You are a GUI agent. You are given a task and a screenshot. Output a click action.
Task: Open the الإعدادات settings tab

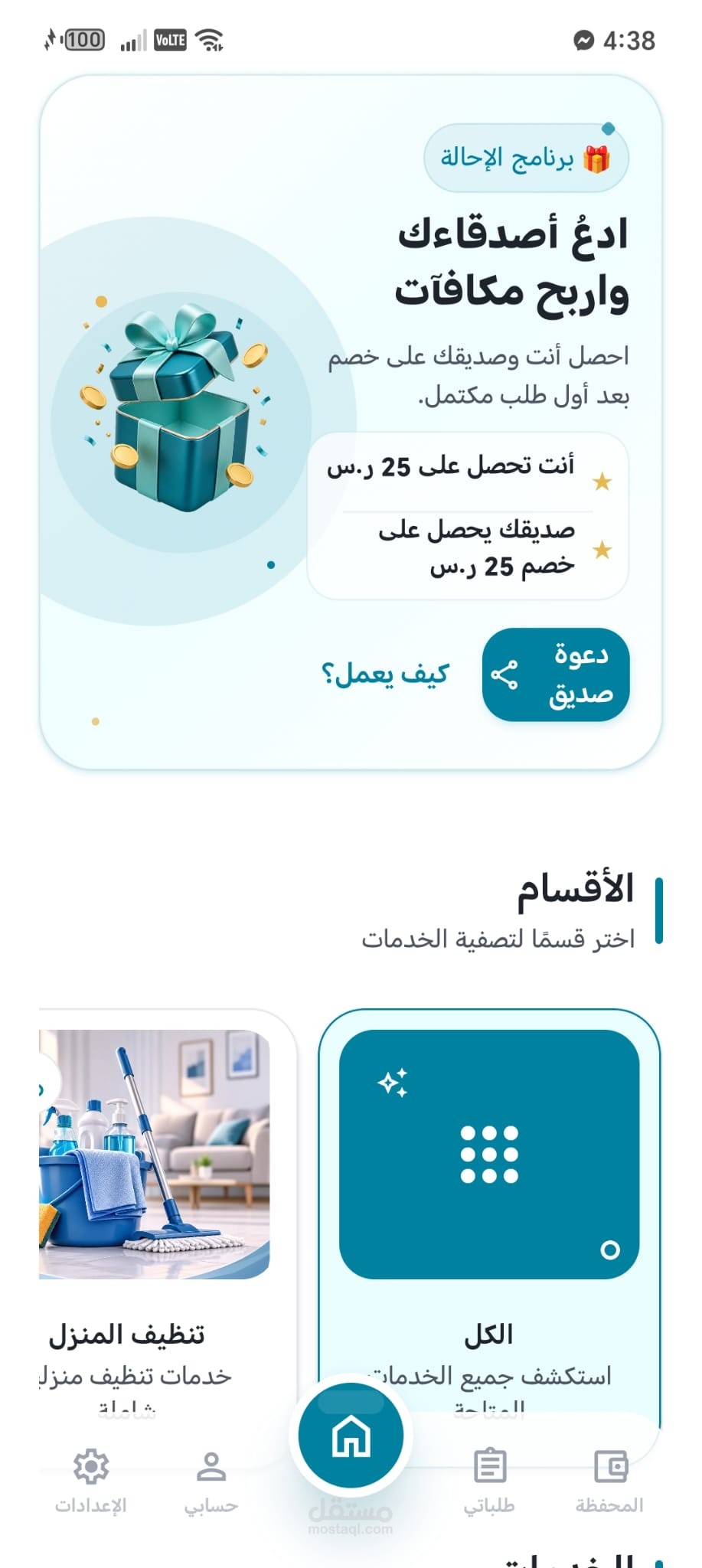point(90,1481)
